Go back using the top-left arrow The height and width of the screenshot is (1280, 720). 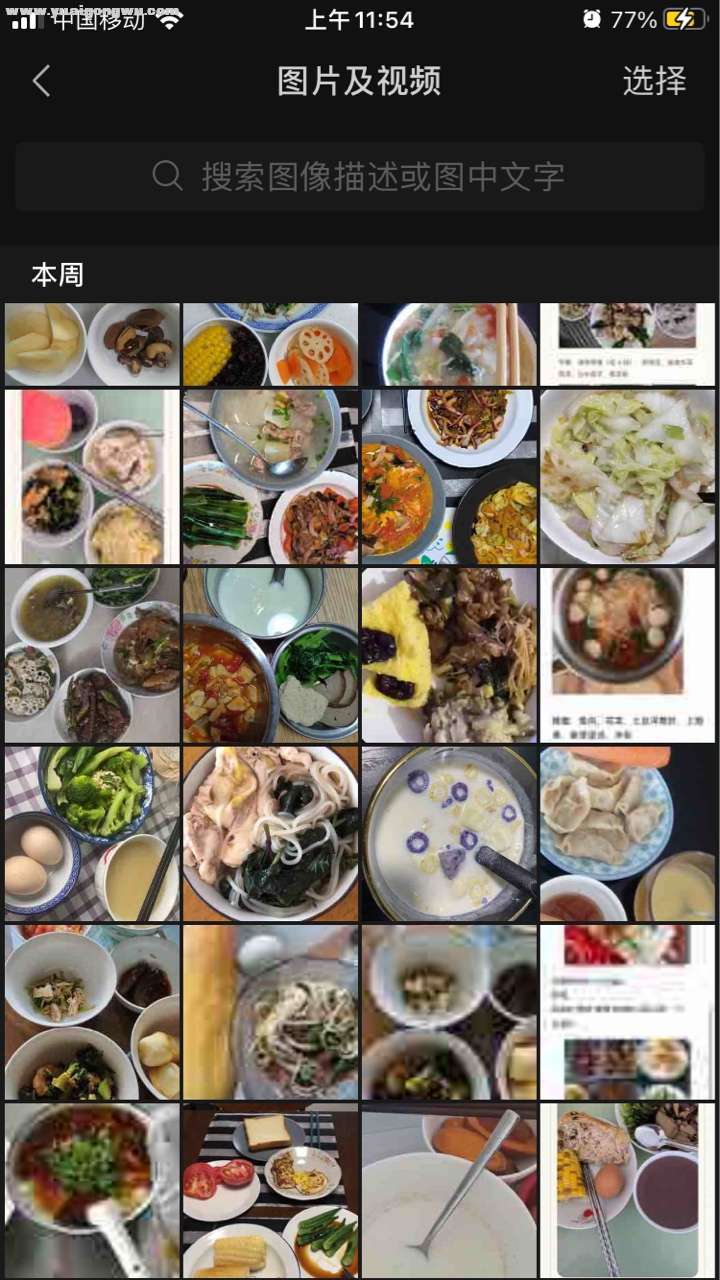pos(42,81)
